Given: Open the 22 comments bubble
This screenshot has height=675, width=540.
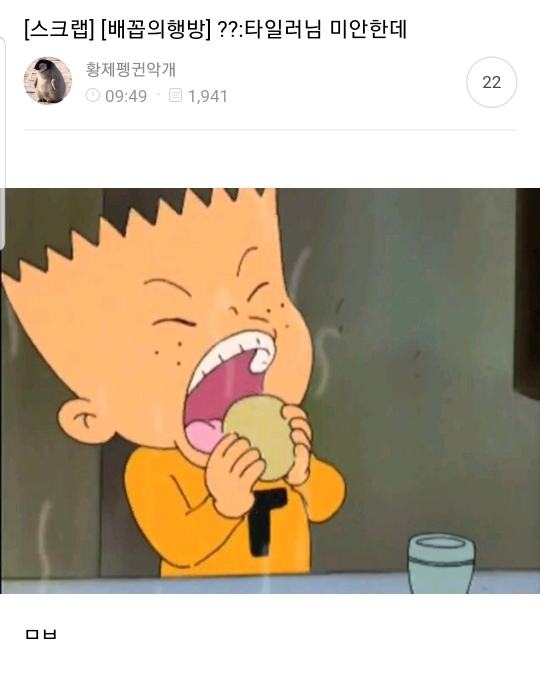Looking at the screenshot, I should tap(491, 82).
